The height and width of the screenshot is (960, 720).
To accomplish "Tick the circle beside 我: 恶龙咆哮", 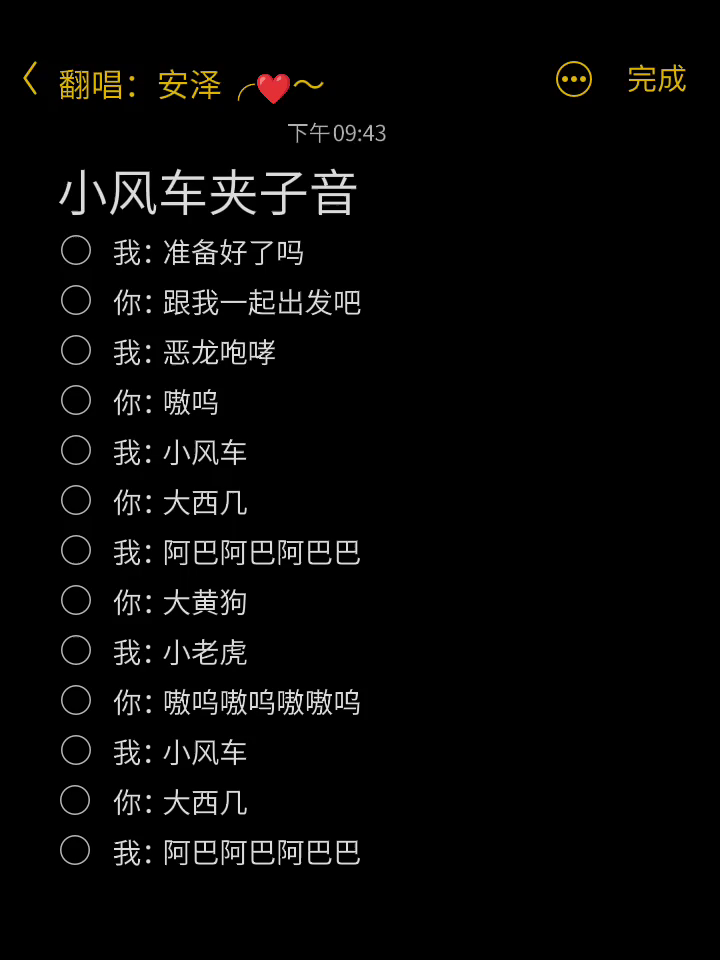I will 76,350.
